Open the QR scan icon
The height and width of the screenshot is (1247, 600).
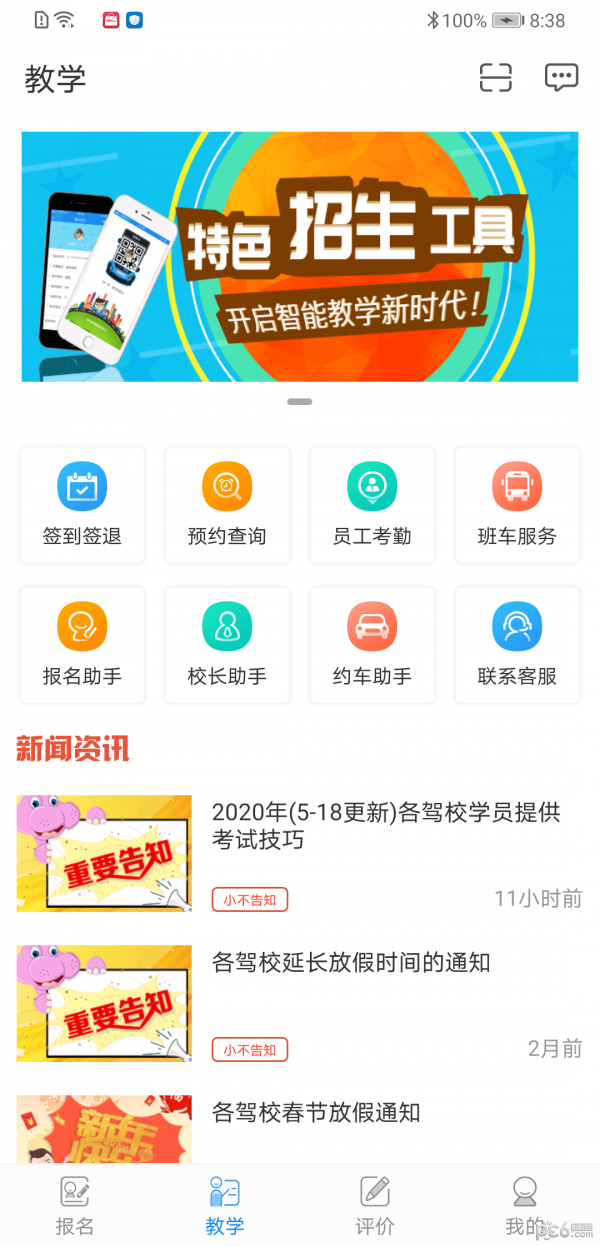495,78
